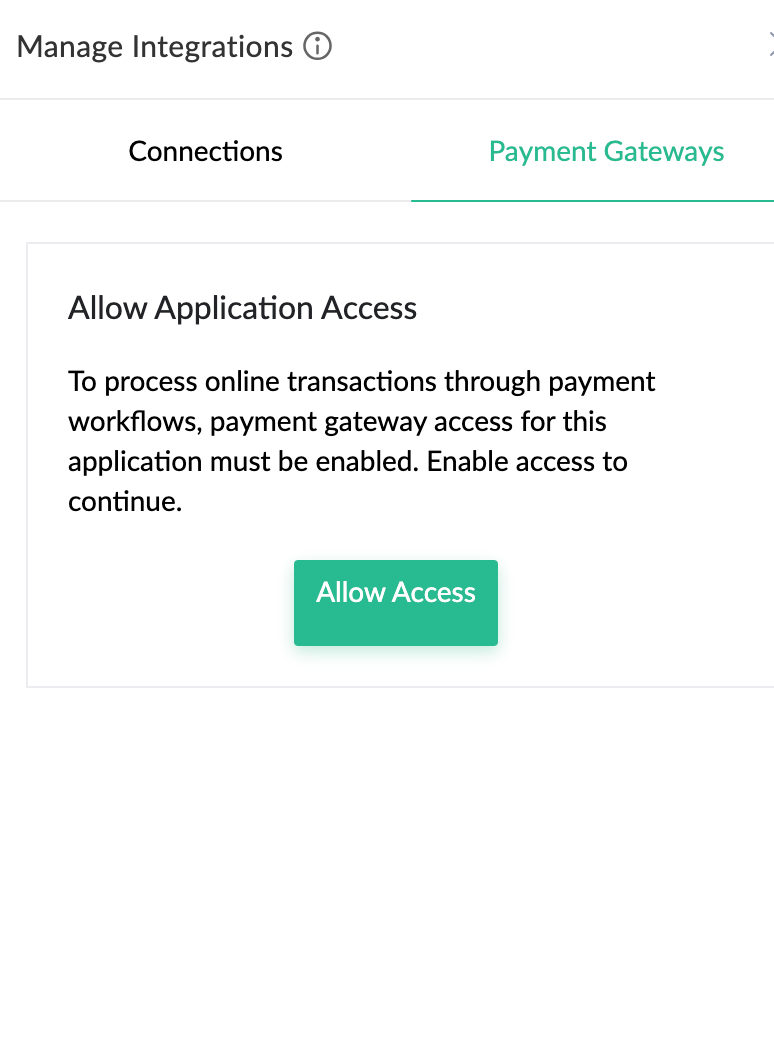
Task: Close the Manage Integrations panel
Action: coord(770,46)
